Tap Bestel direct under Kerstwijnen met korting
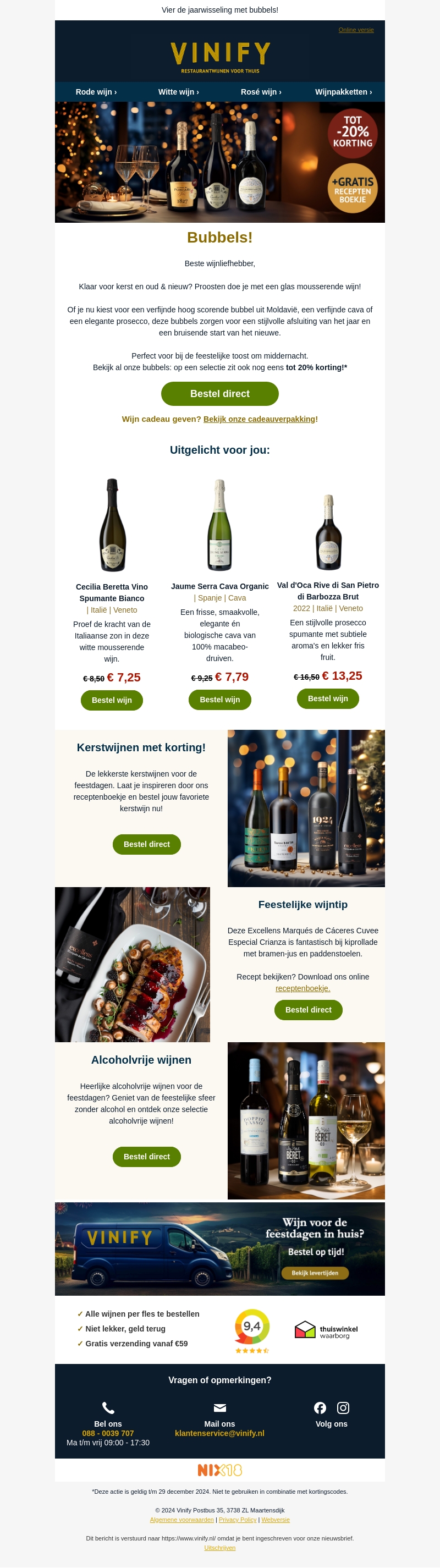 point(147,844)
